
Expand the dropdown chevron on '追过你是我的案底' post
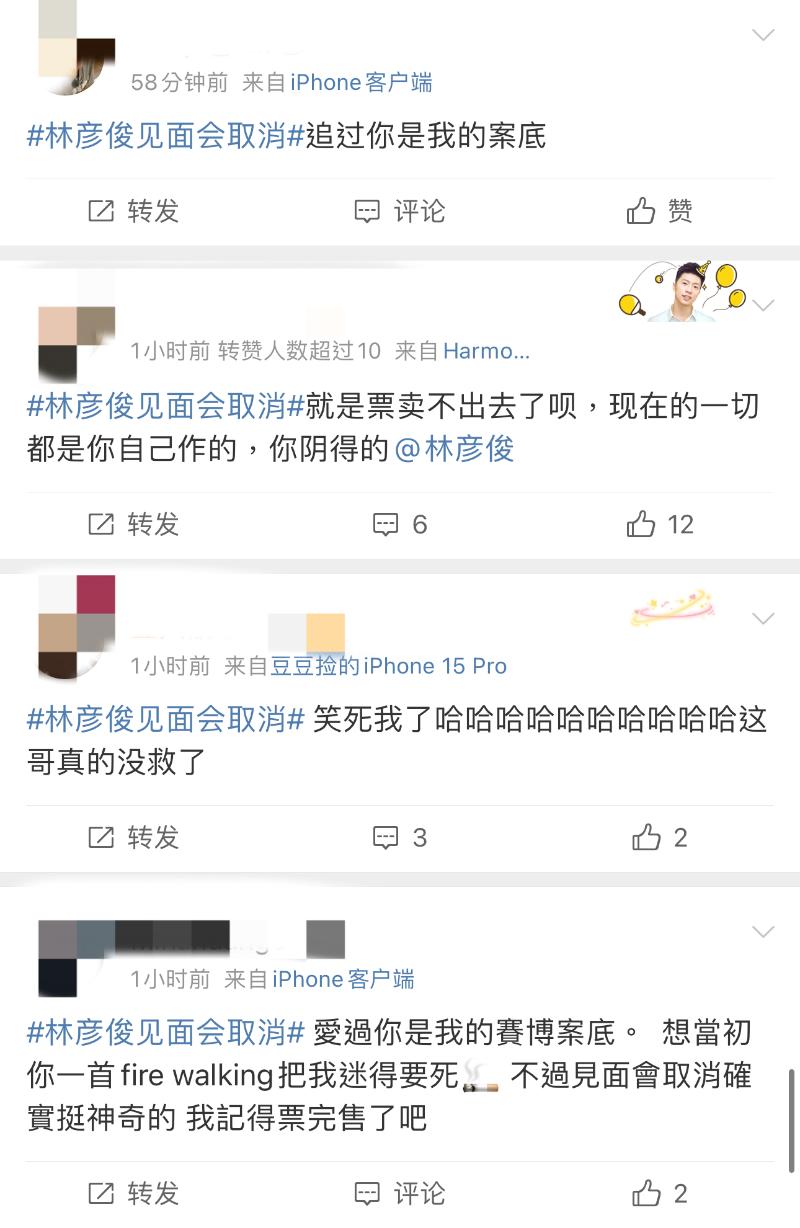[x=763, y=35]
